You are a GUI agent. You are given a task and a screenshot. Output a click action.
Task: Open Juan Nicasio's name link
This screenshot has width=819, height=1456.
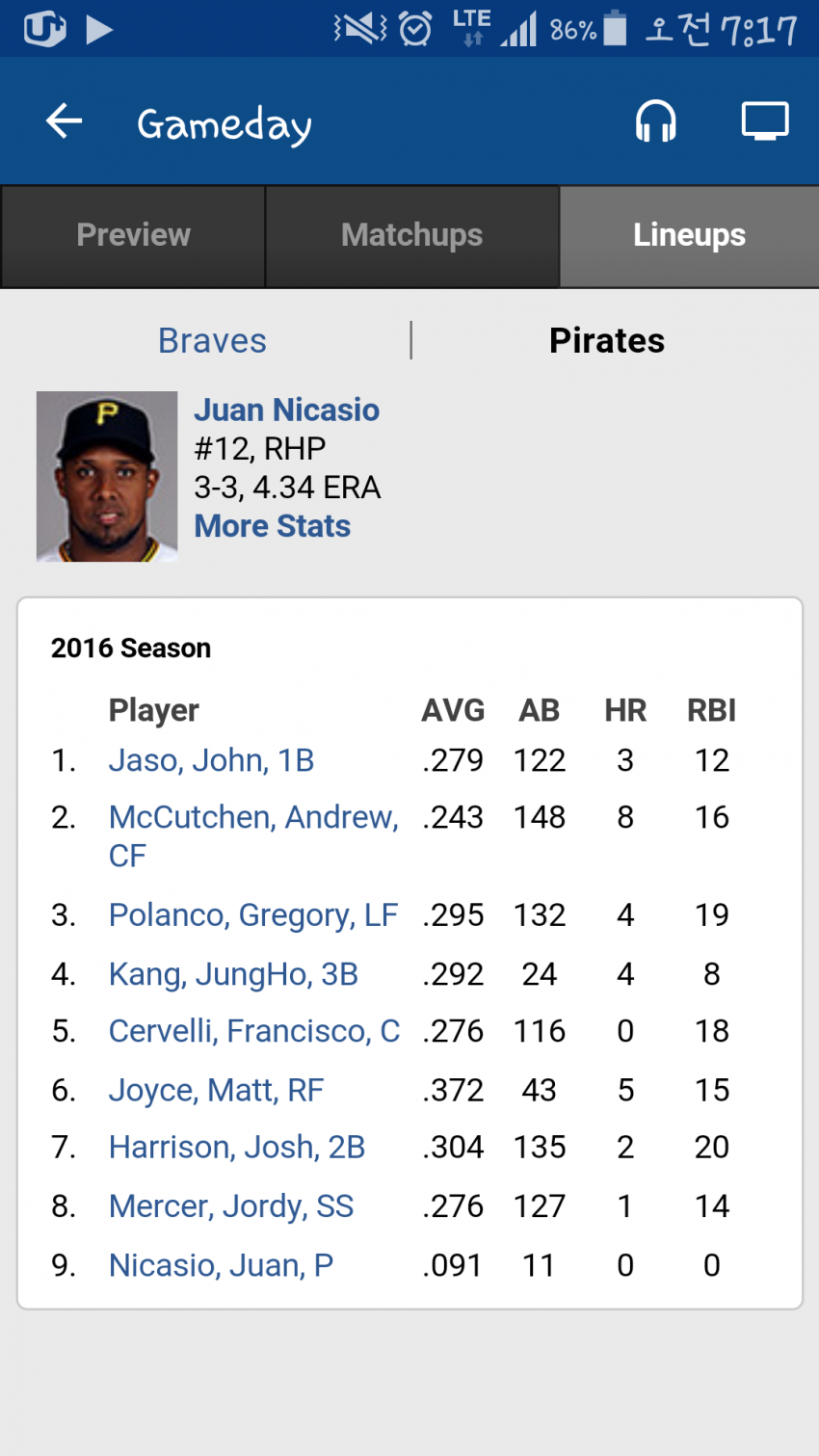pyautogui.click(x=286, y=410)
